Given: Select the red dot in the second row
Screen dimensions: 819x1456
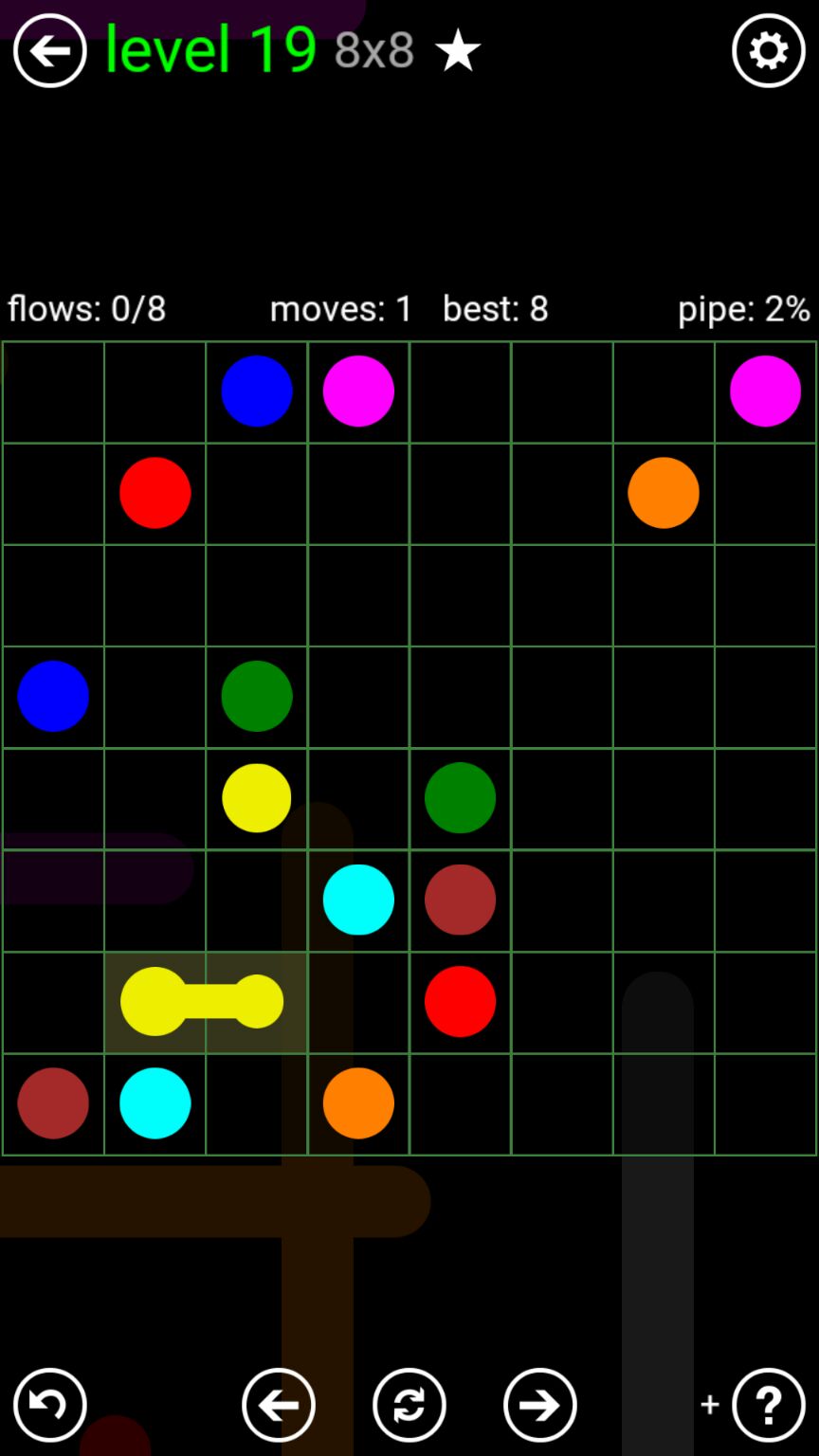Looking at the screenshot, I should pos(155,493).
